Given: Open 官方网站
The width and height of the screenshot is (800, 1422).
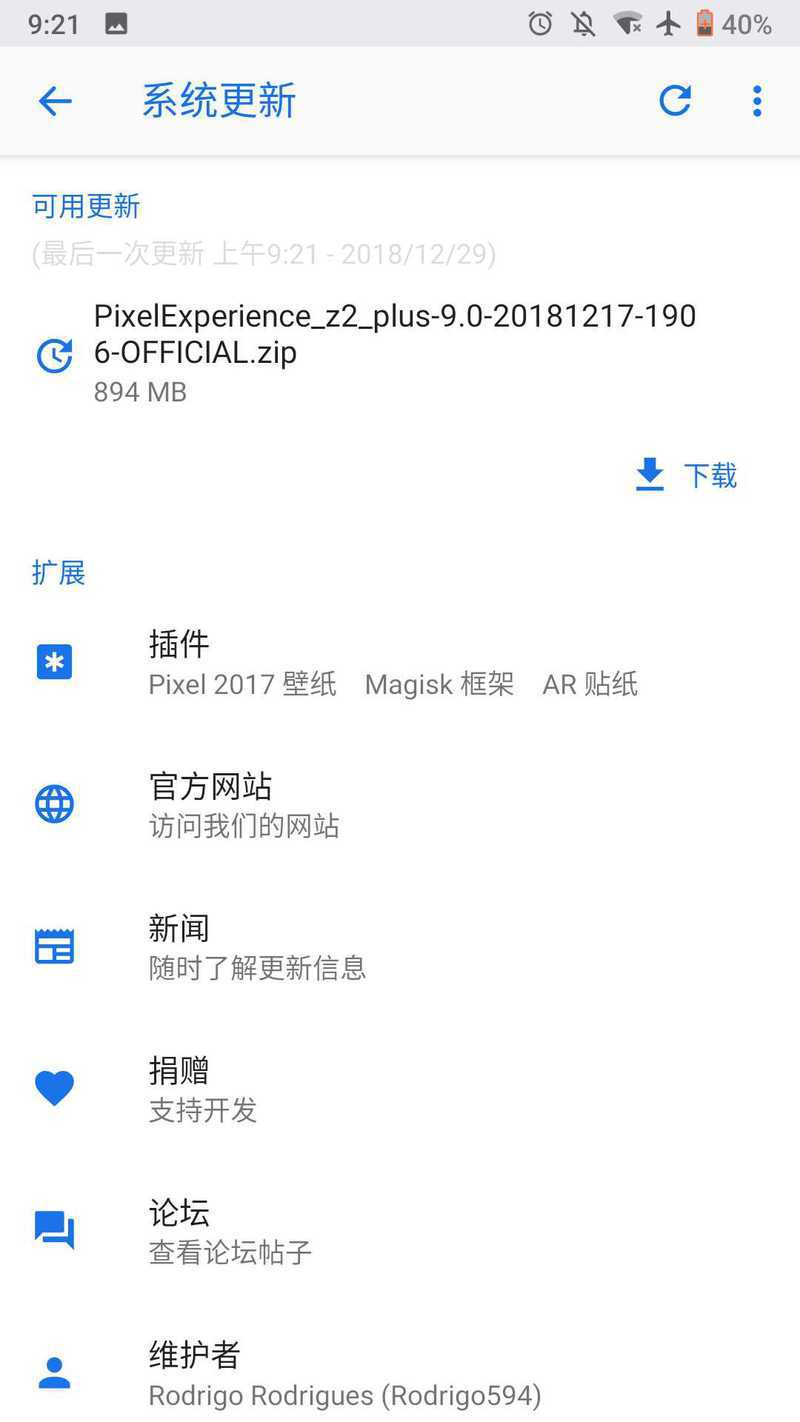Looking at the screenshot, I should coord(400,804).
